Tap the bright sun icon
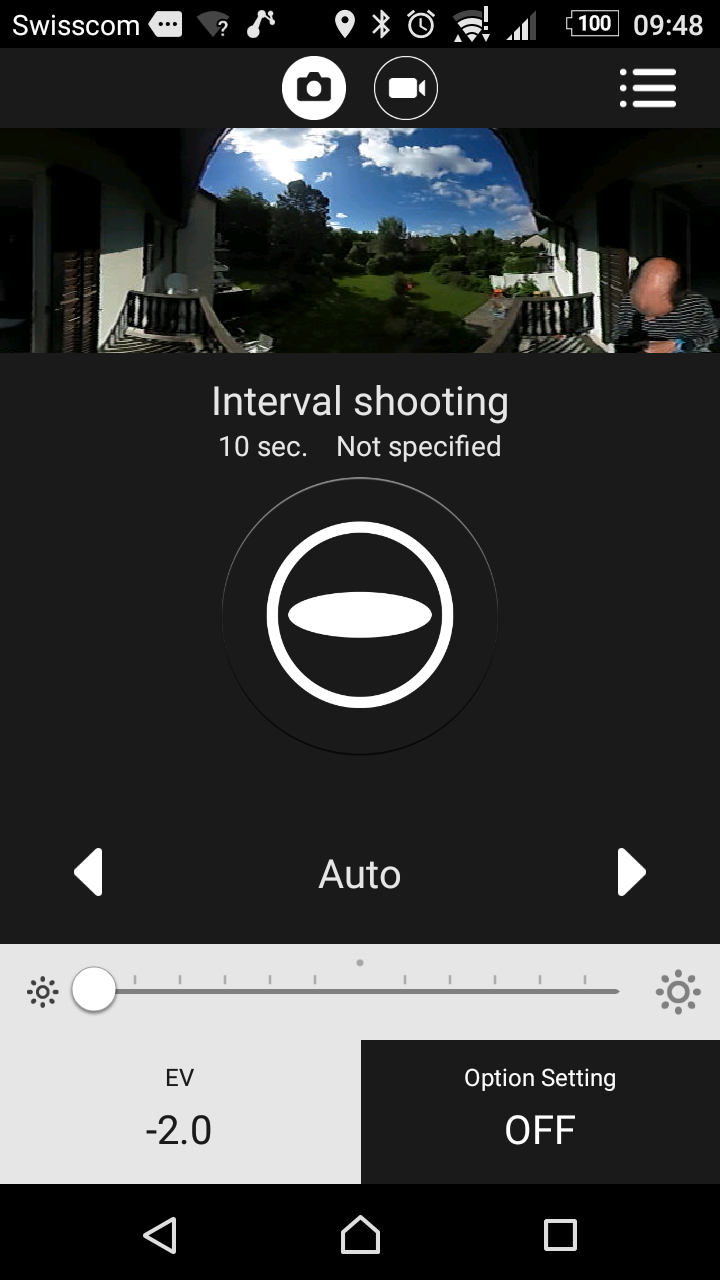The image size is (720, 1280). click(678, 992)
